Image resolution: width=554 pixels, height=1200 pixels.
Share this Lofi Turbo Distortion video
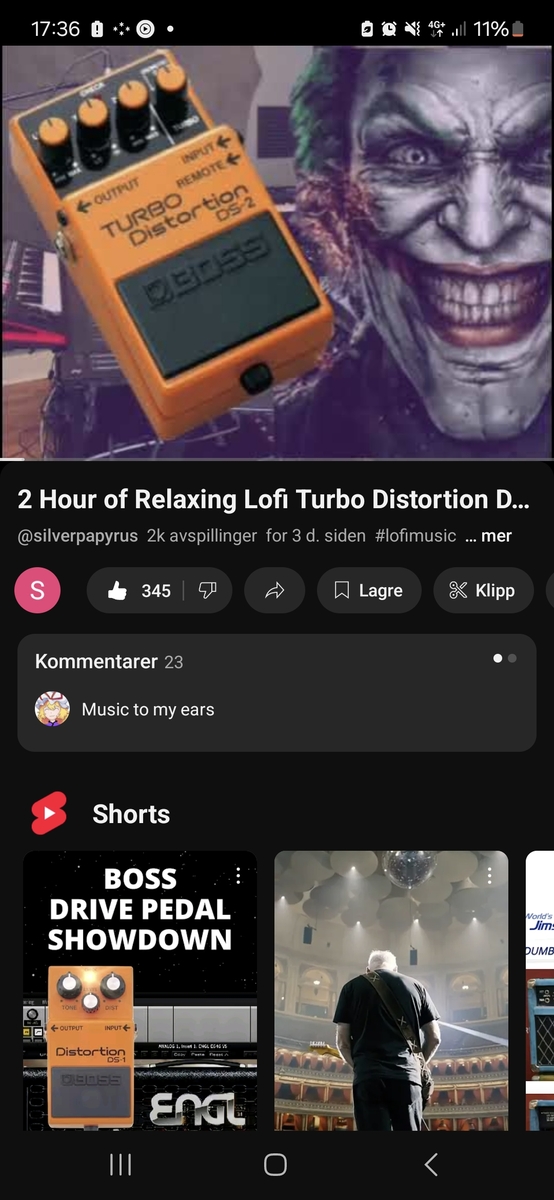[275, 591]
